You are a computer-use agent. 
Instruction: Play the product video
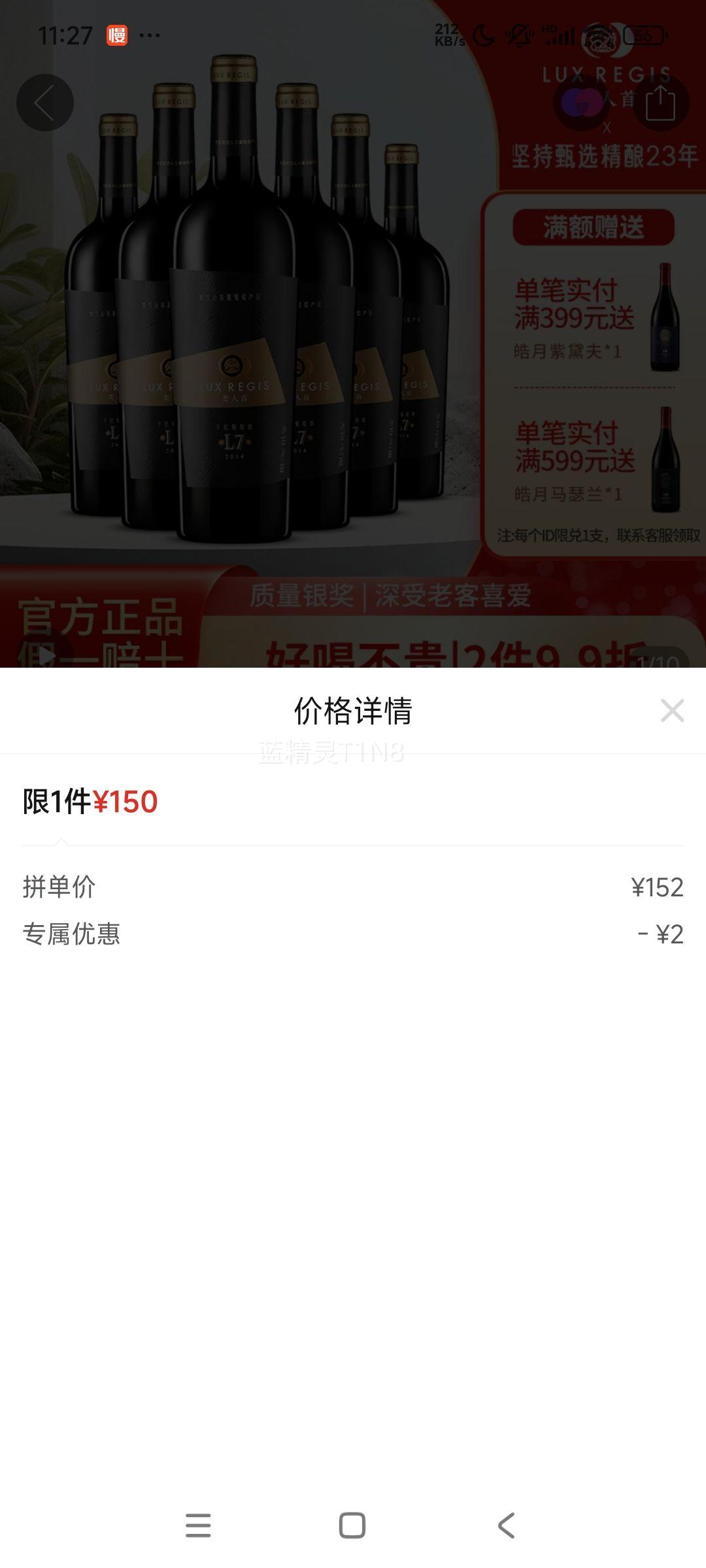[46, 655]
